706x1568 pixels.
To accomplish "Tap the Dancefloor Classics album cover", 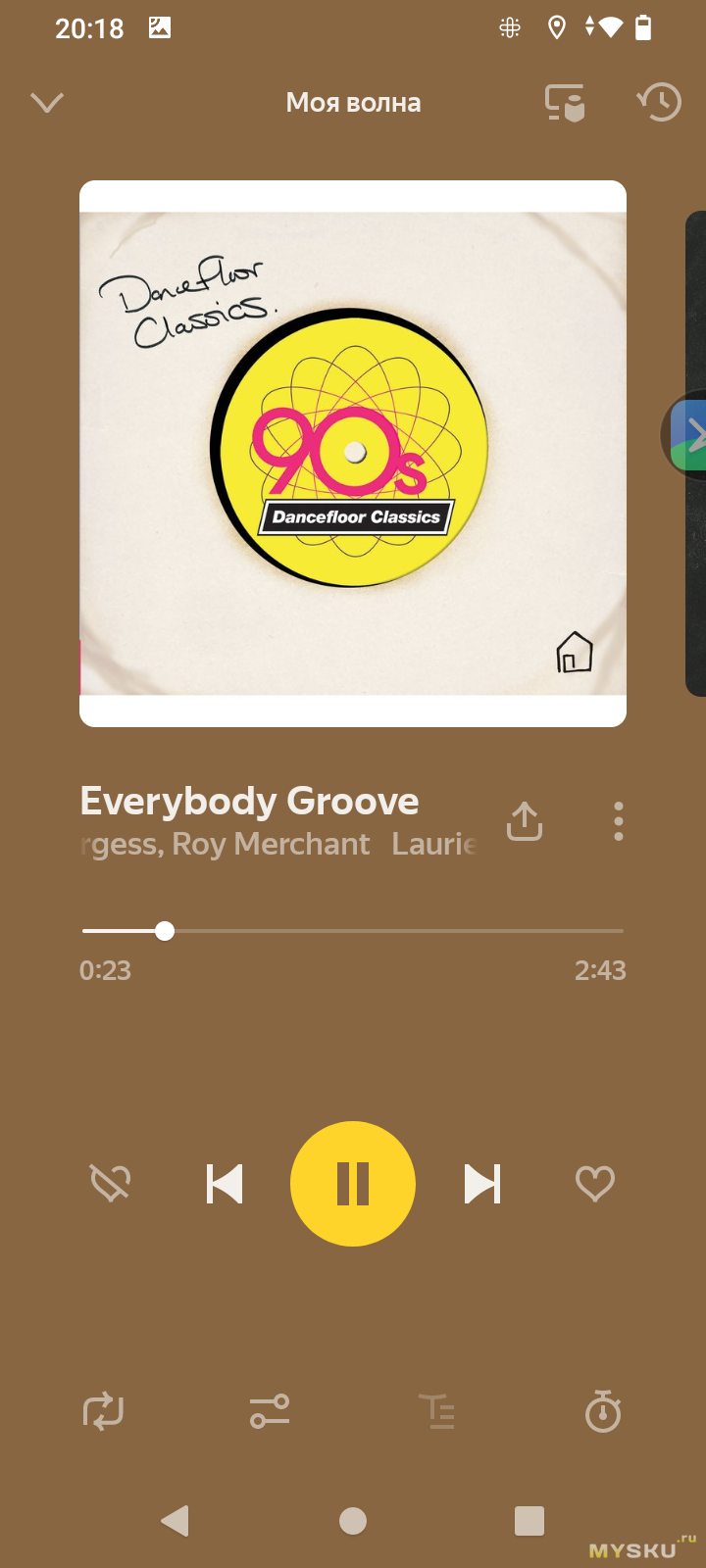I will point(353,454).
